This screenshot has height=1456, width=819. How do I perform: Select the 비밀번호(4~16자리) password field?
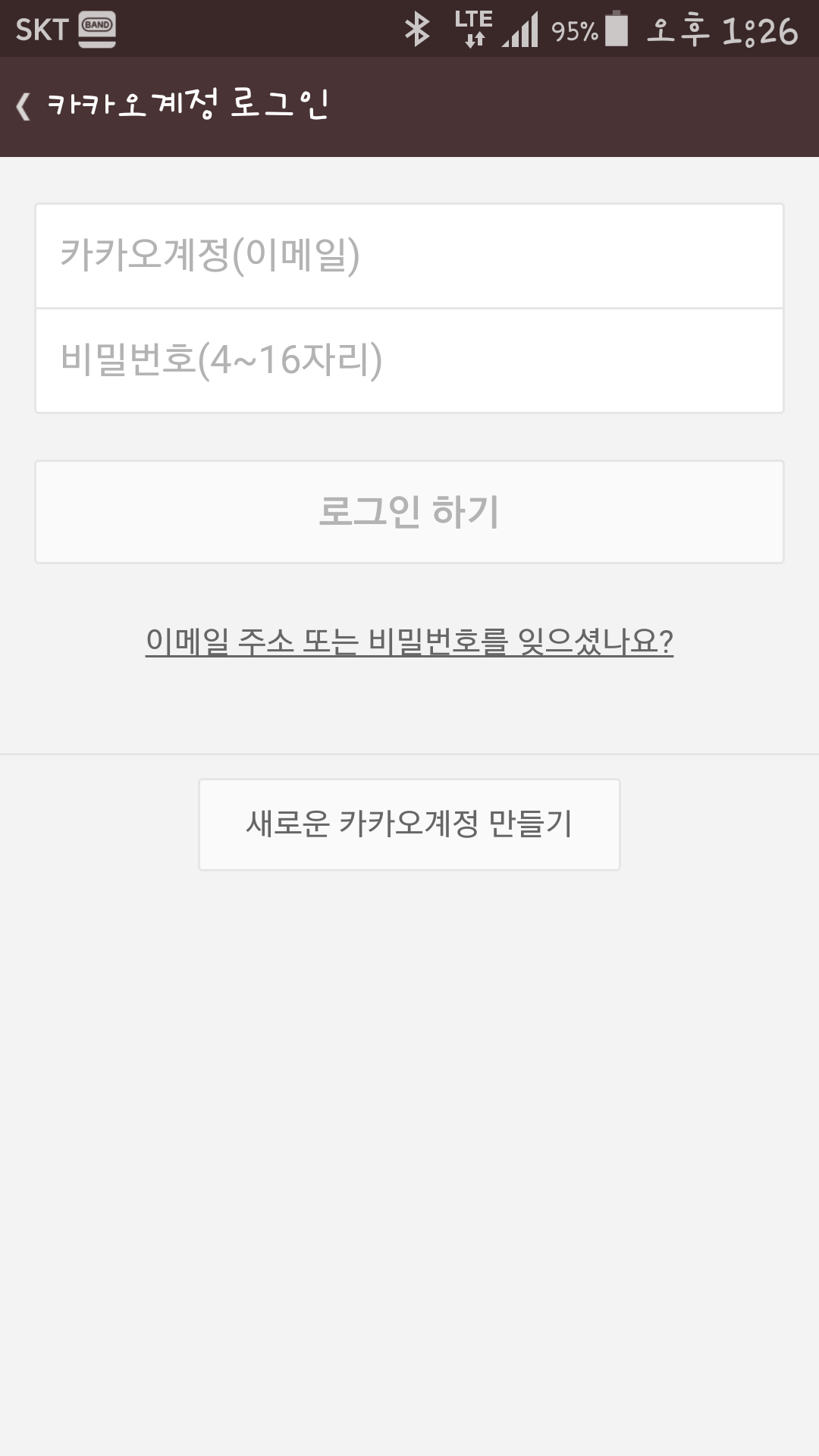point(409,360)
